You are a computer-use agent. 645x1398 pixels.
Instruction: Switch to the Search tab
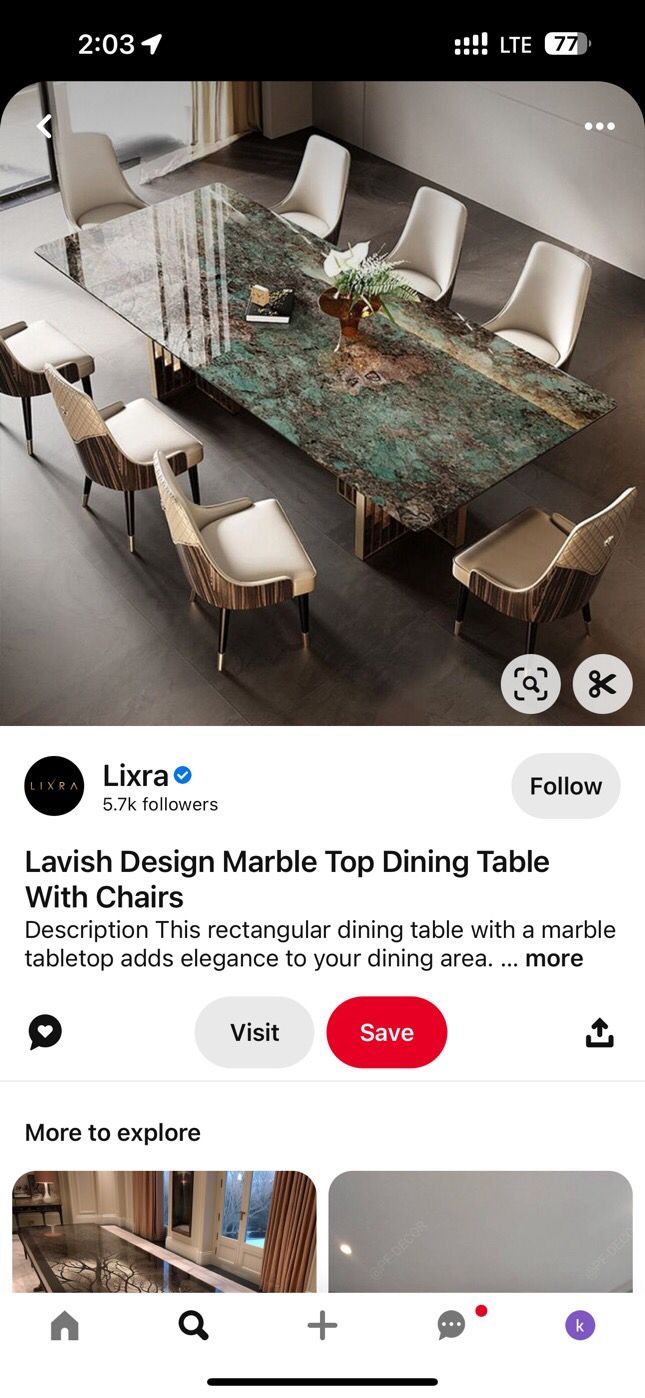point(193,1326)
